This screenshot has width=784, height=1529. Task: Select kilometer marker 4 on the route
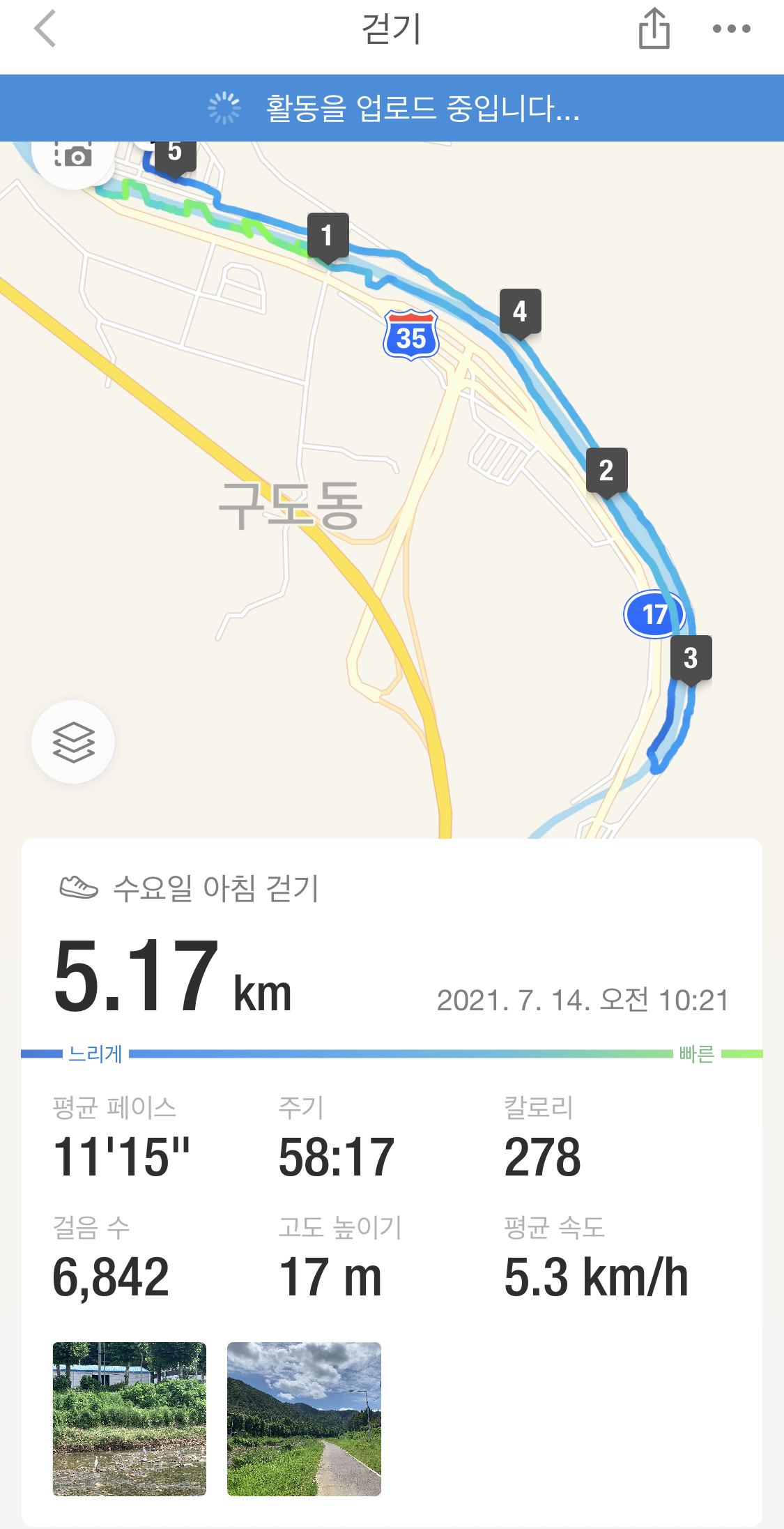[x=520, y=311]
